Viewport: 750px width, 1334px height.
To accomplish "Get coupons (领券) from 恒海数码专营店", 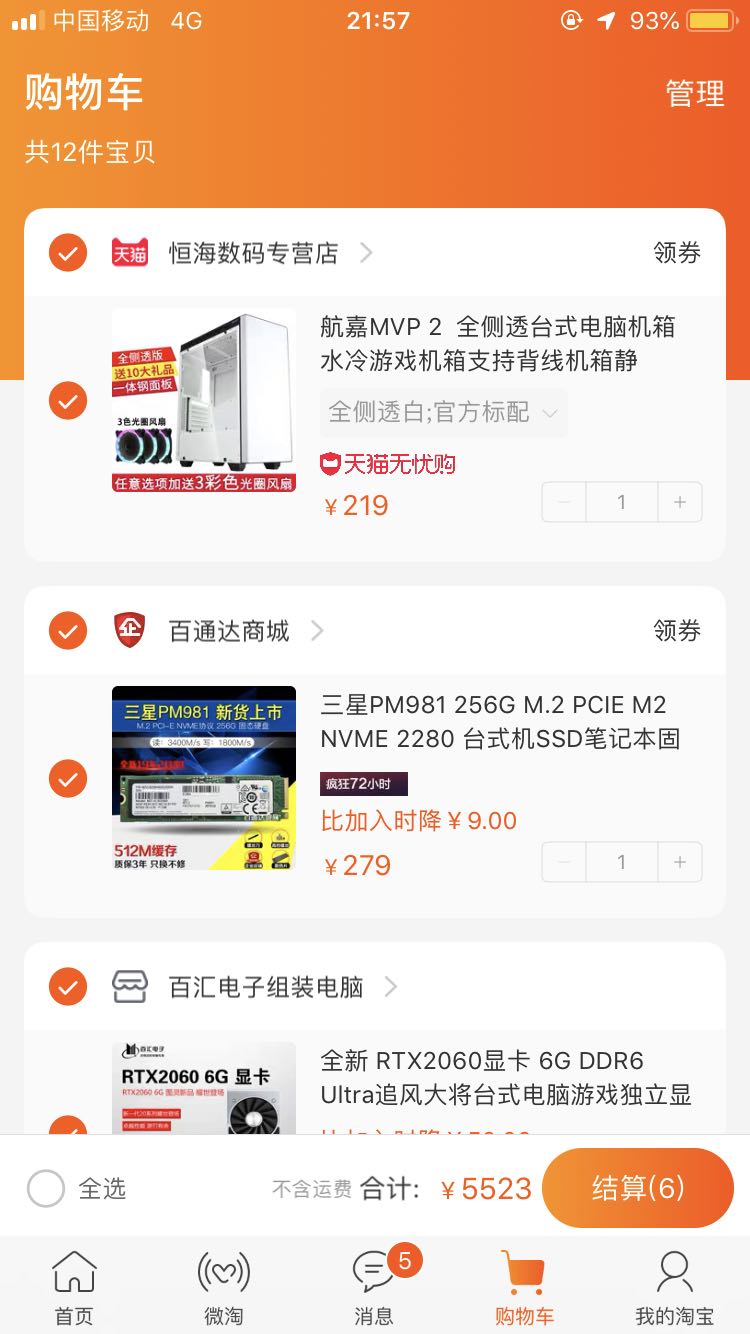I will [677, 253].
